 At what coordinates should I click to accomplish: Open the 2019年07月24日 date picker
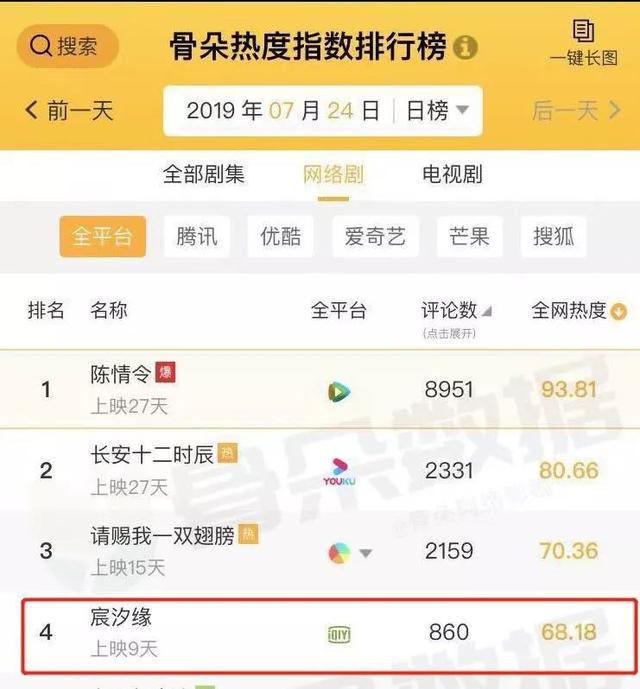tap(283, 110)
